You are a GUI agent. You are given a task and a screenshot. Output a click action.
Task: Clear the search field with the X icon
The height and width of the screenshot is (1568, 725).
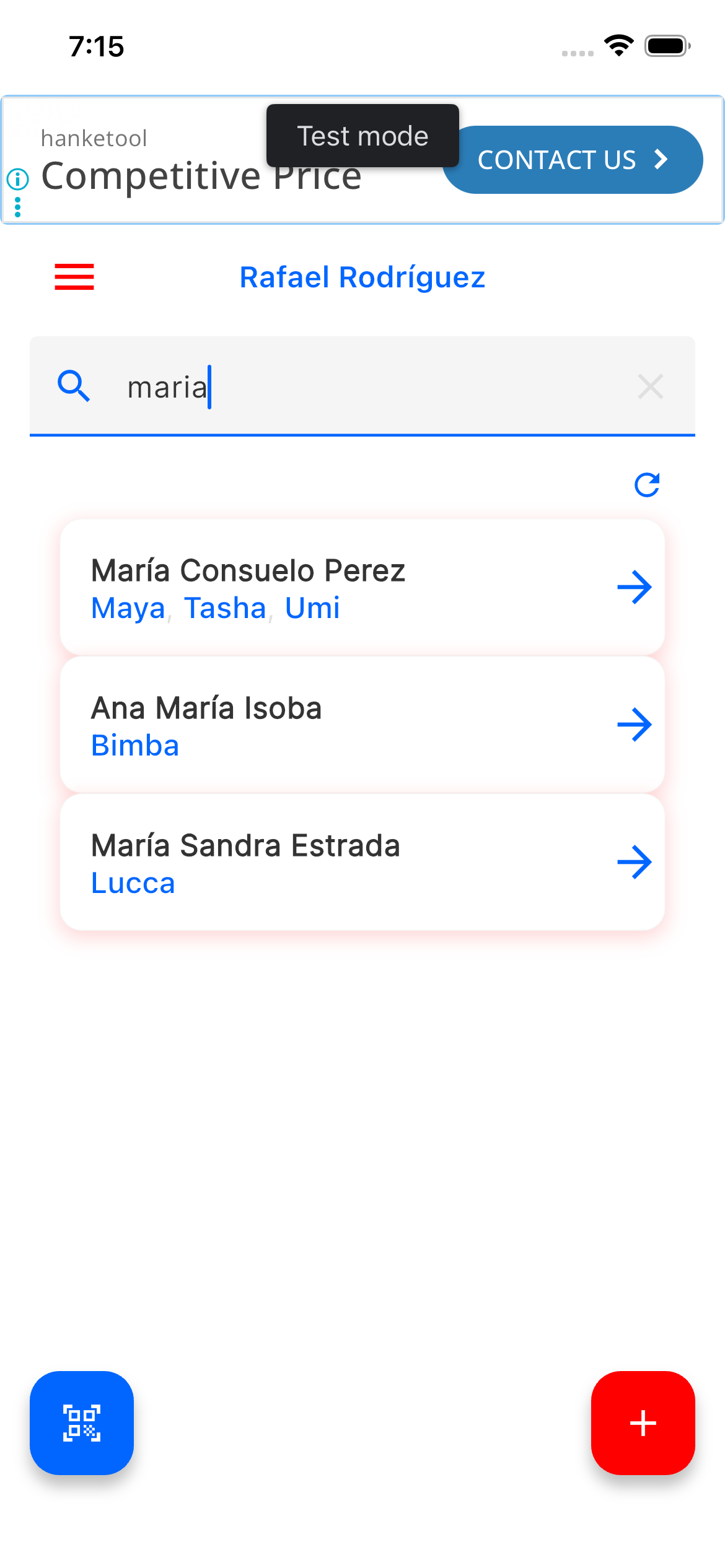[651, 387]
